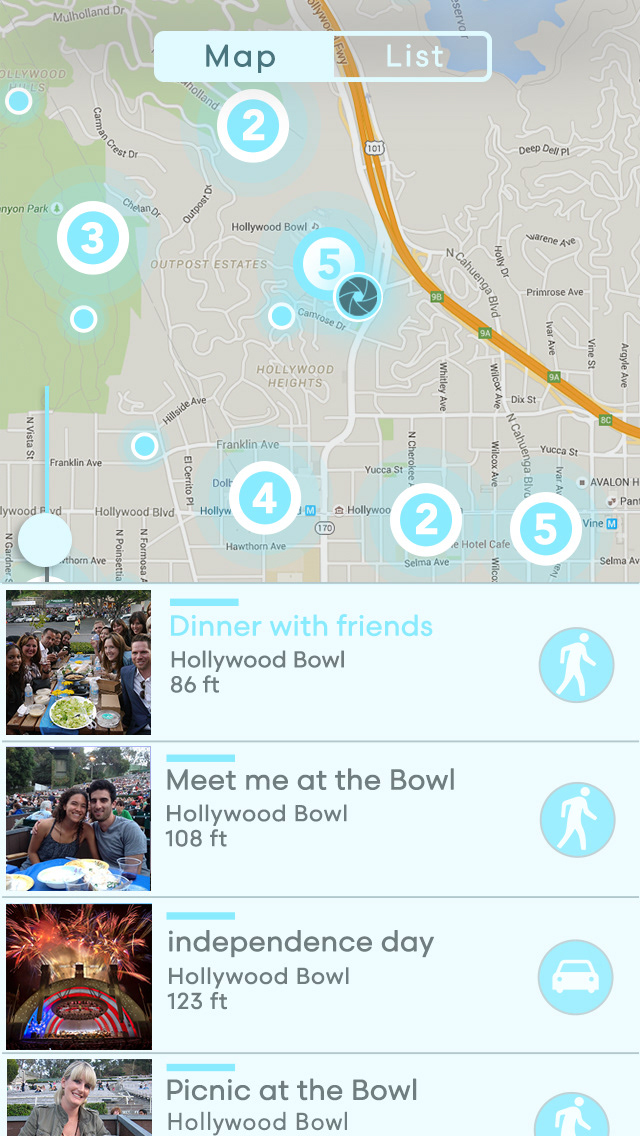640x1136 pixels.
Task: Open the camera shutter marker on map
Action: [x=358, y=296]
